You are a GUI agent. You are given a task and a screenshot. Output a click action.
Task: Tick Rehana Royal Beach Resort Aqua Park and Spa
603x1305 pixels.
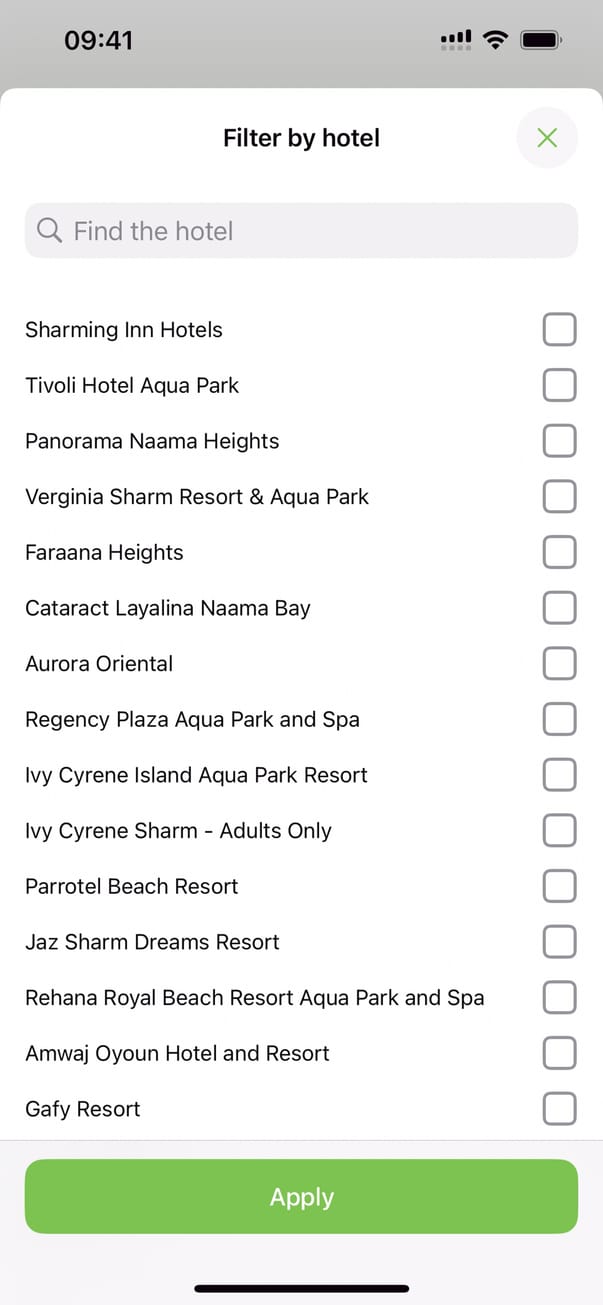[559, 997]
